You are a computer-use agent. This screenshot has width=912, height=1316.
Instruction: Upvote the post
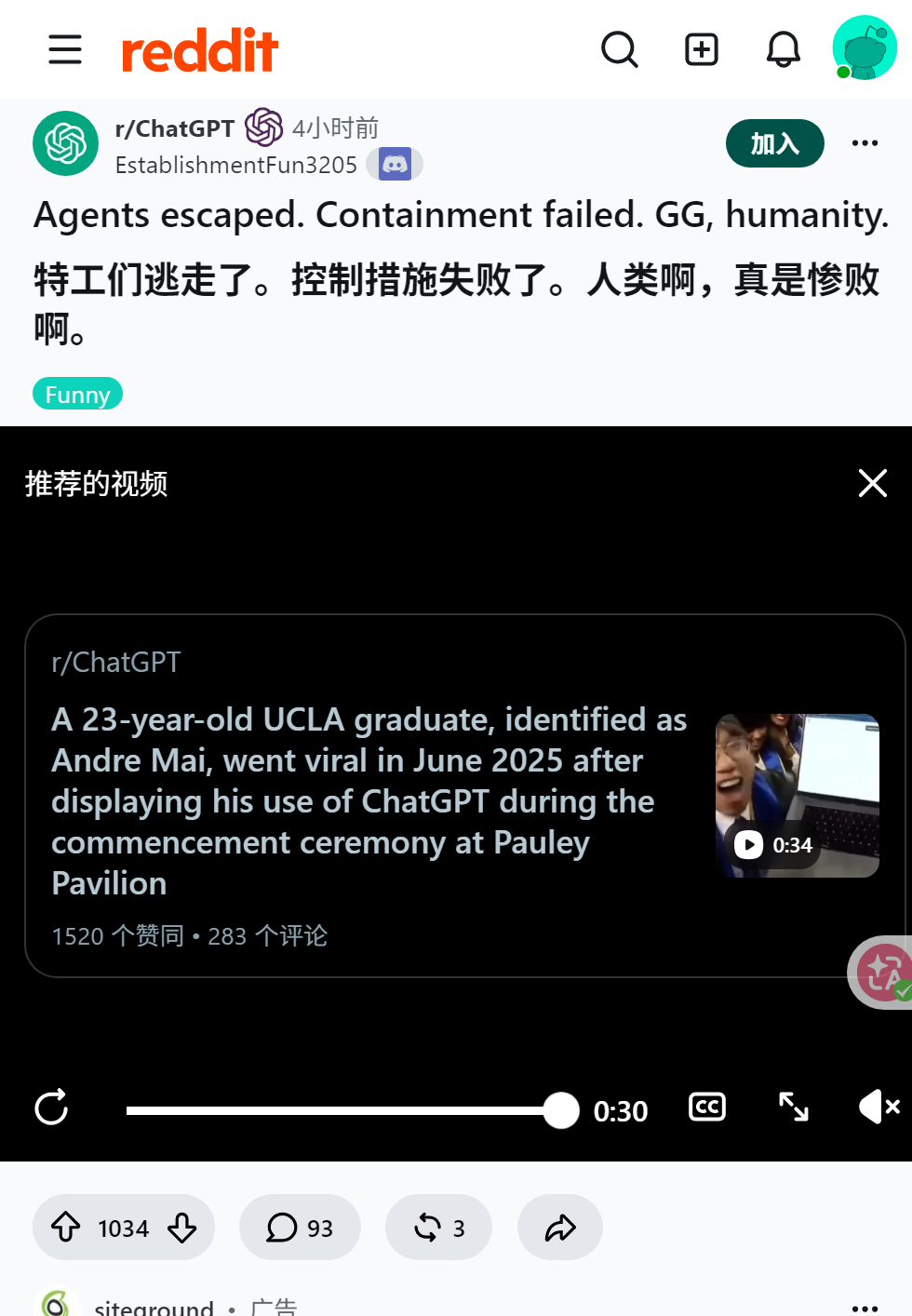pos(66,1228)
